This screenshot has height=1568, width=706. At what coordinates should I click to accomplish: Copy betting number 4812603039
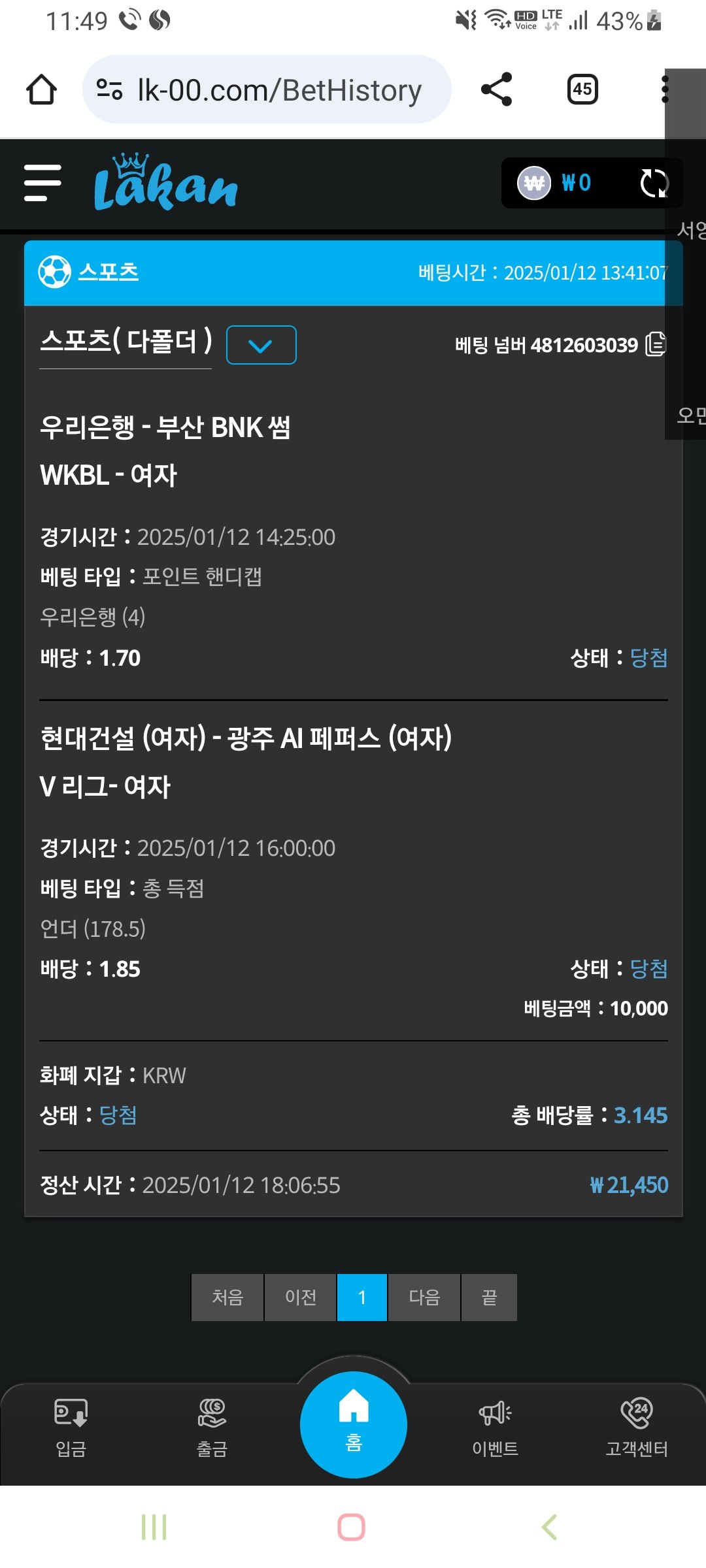pos(655,344)
